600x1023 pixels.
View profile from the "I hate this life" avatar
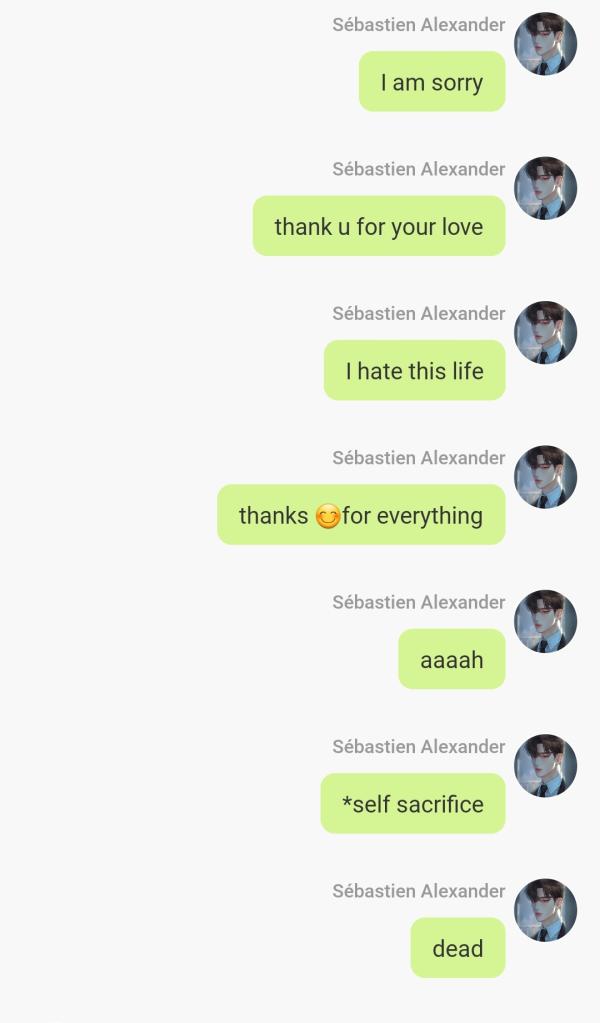click(x=545, y=332)
